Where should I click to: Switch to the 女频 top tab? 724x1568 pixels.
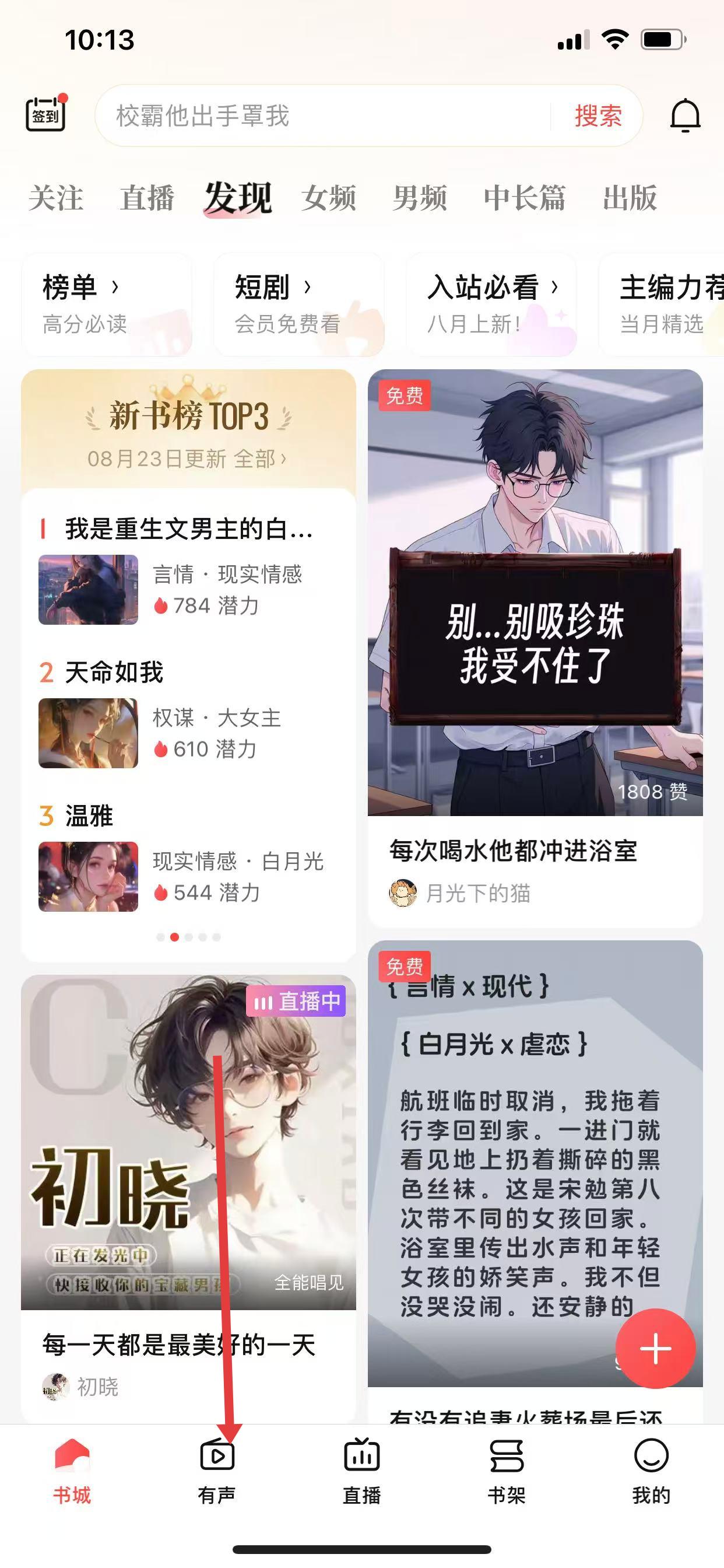tap(329, 198)
